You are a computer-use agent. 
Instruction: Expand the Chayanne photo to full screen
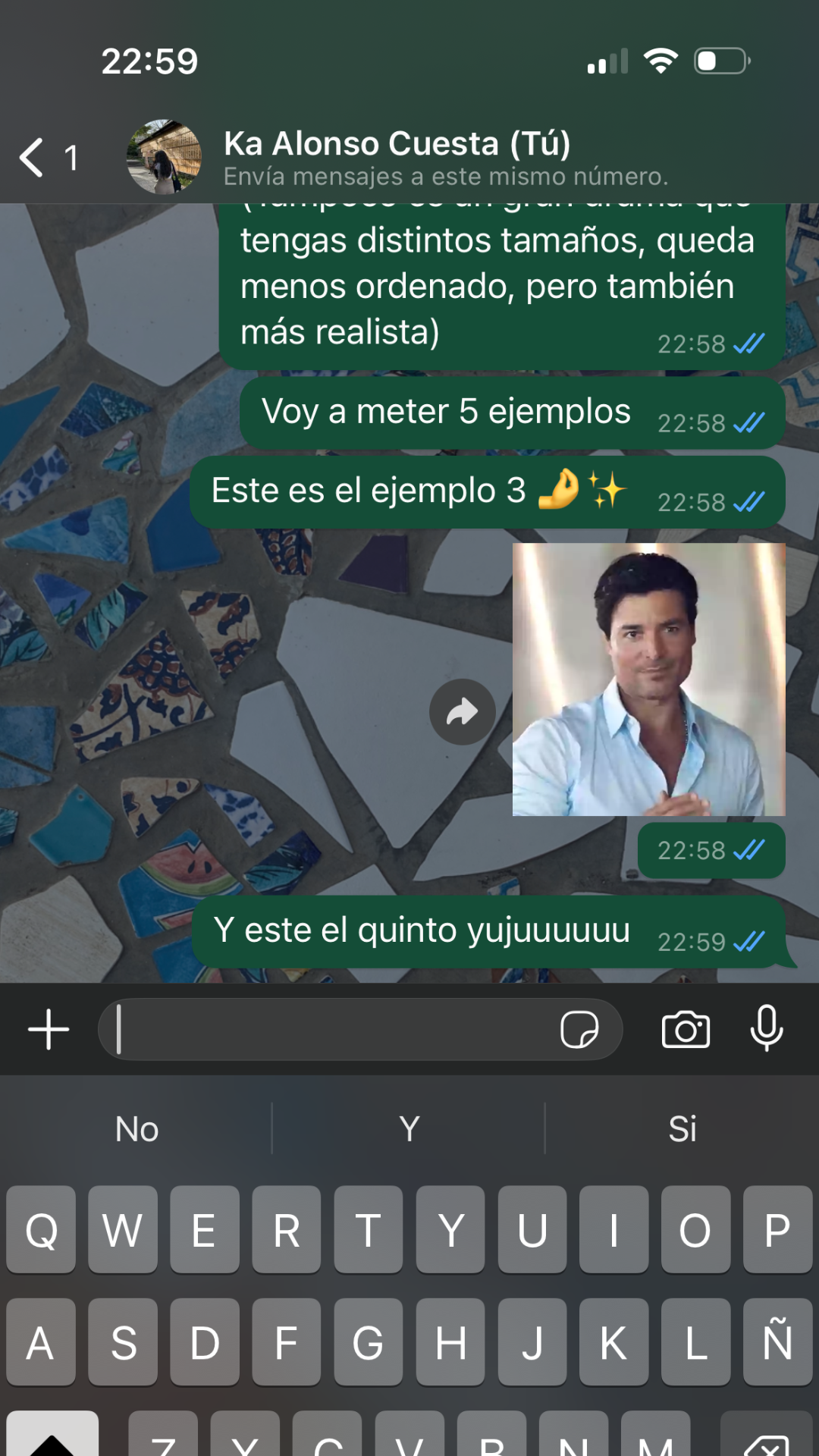point(649,679)
